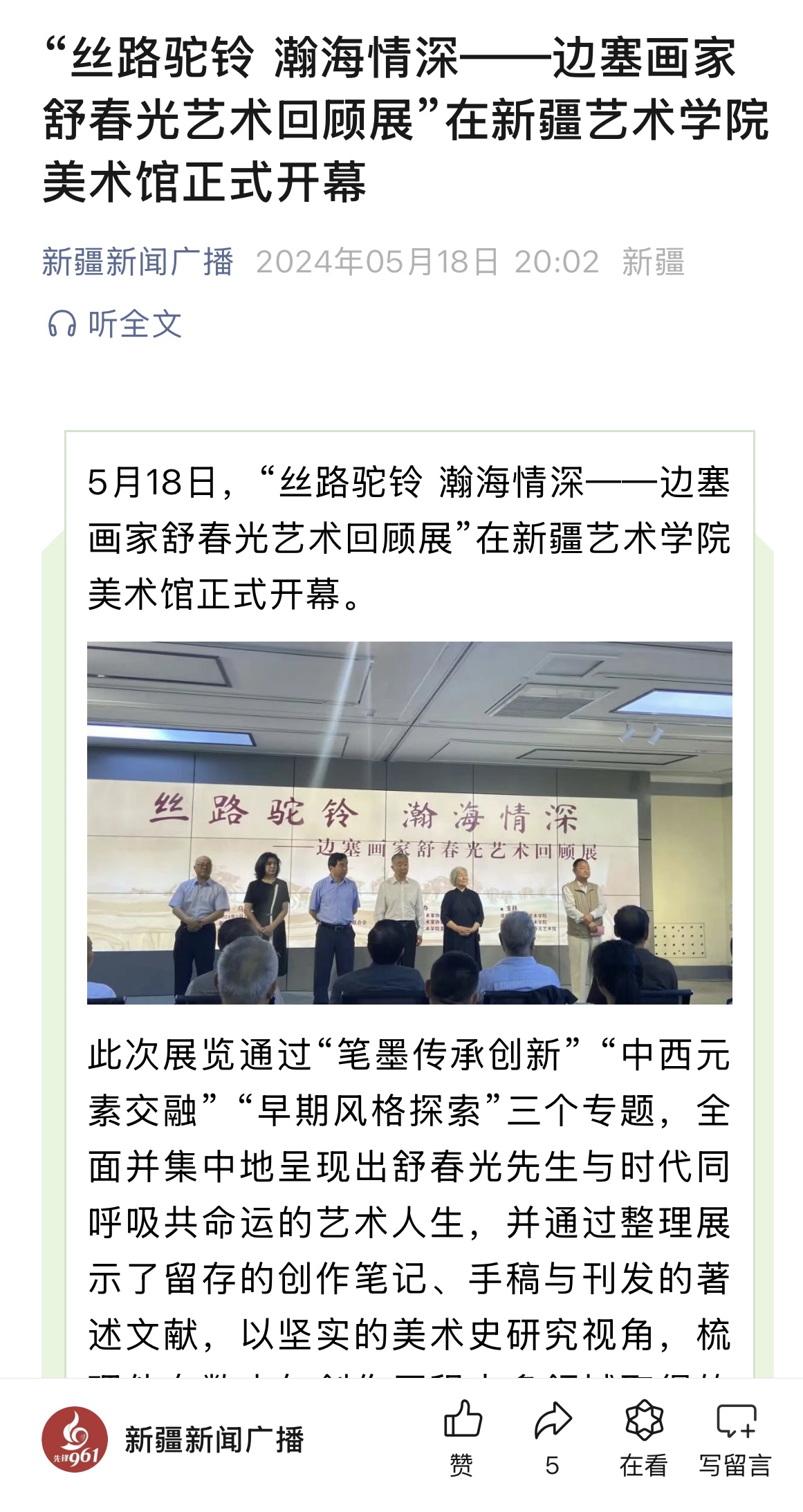The height and width of the screenshot is (1512, 803).
Task: Tap 听全文 to listen to the article
Action: pyautogui.click(x=115, y=324)
